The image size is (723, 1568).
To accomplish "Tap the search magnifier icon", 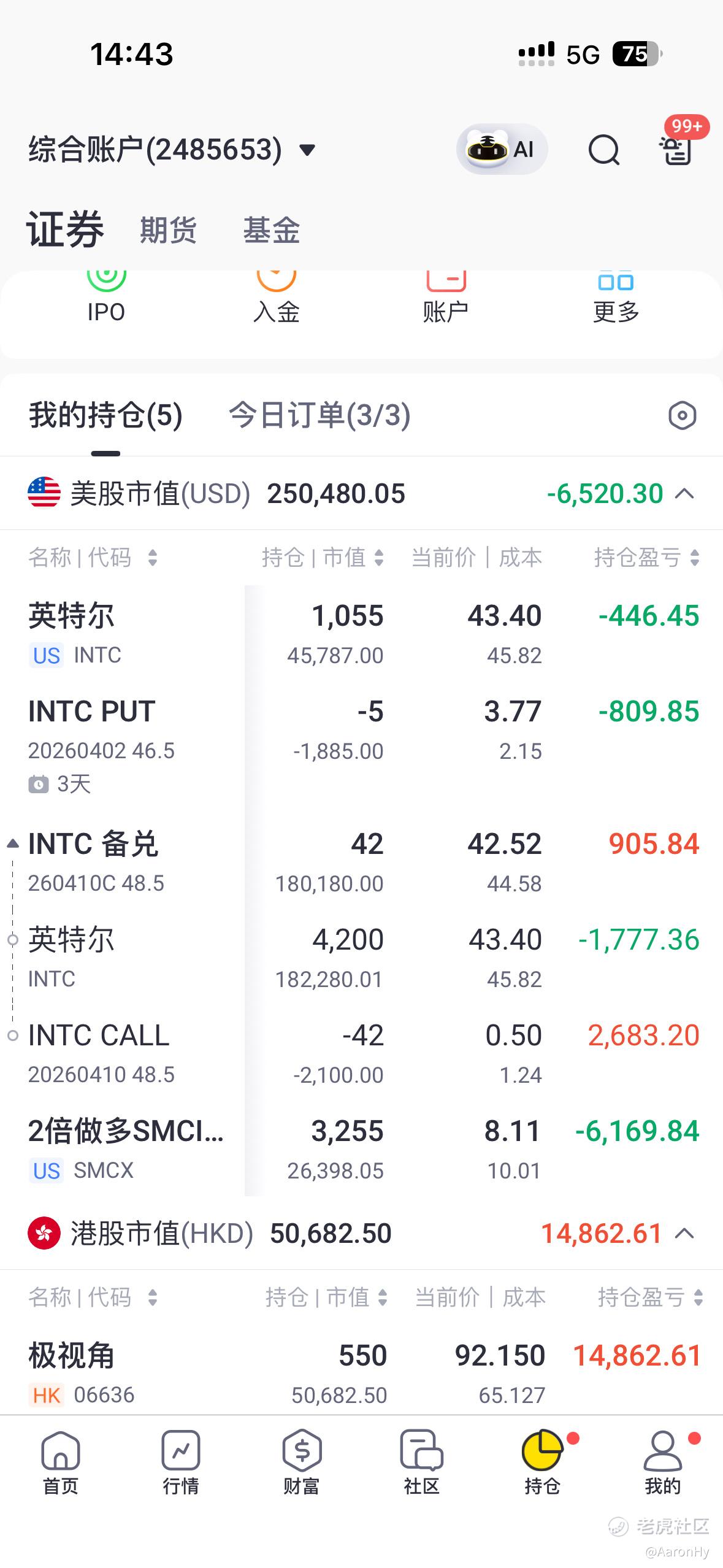I will [604, 150].
